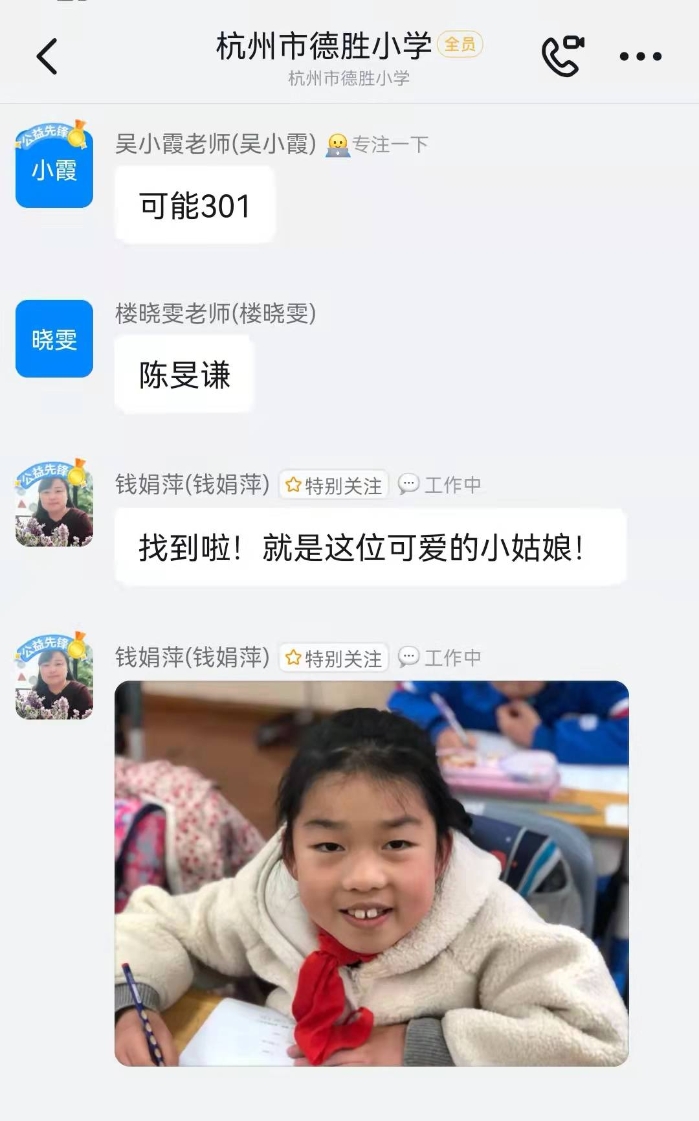Open the photo sent by 钱娟萍
Viewport: 699px width, 1121px height.
(x=371, y=872)
